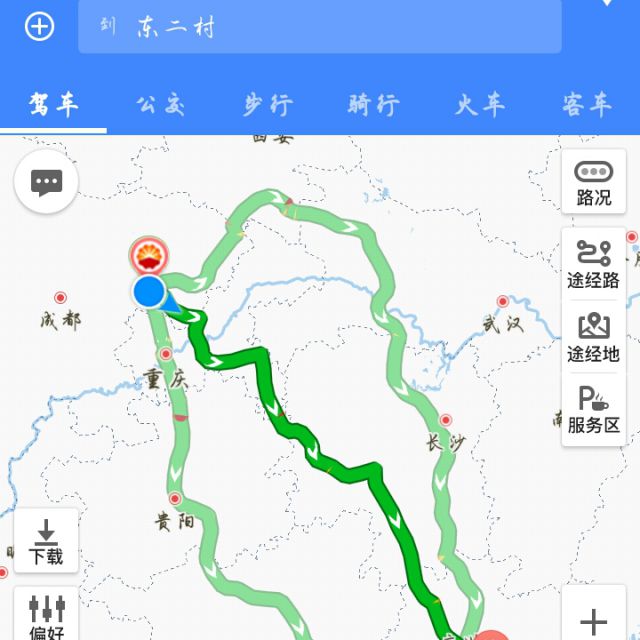This screenshot has width=640, height=640.
Task: Edit the destination field 东二村
Action: coord(320,27)
